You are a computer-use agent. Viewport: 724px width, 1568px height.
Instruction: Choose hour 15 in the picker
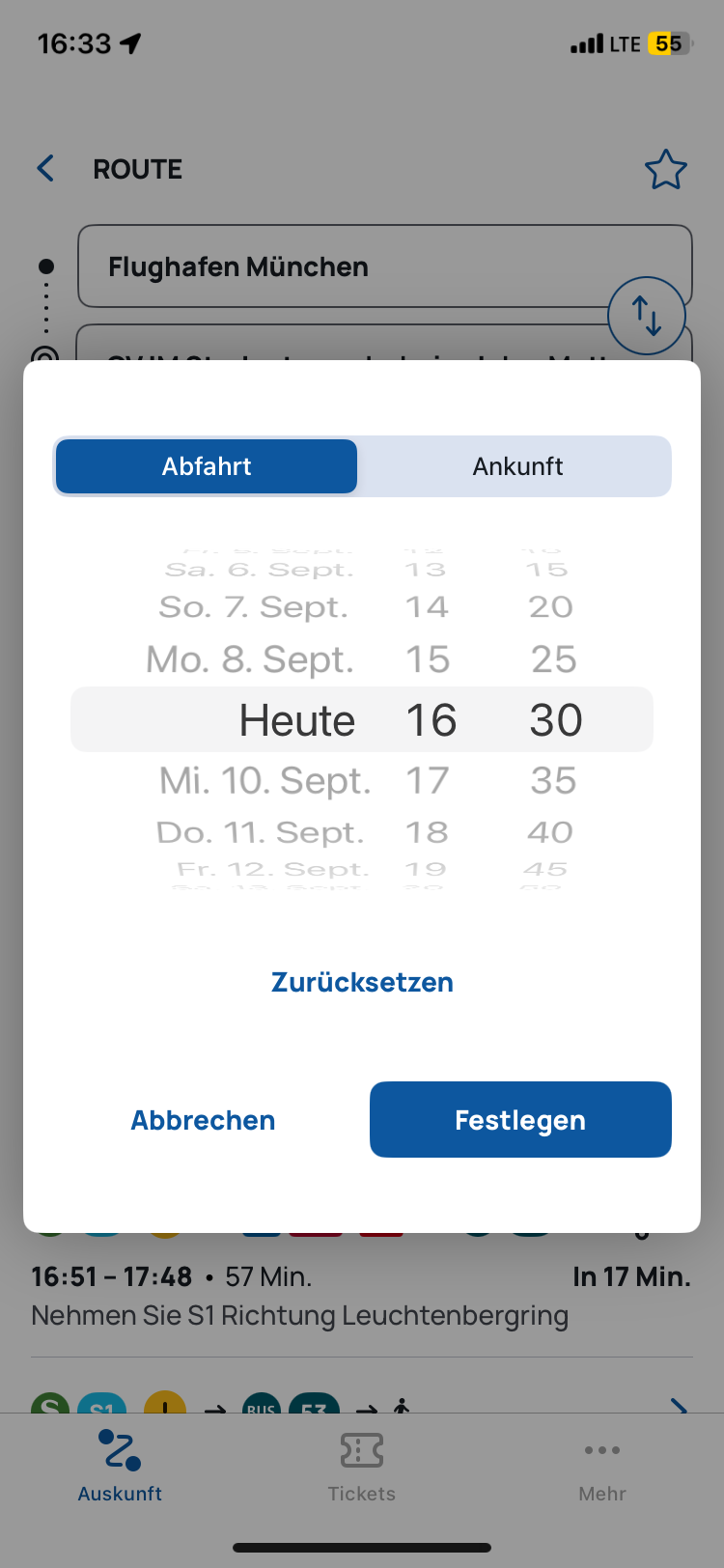(427, 659)
